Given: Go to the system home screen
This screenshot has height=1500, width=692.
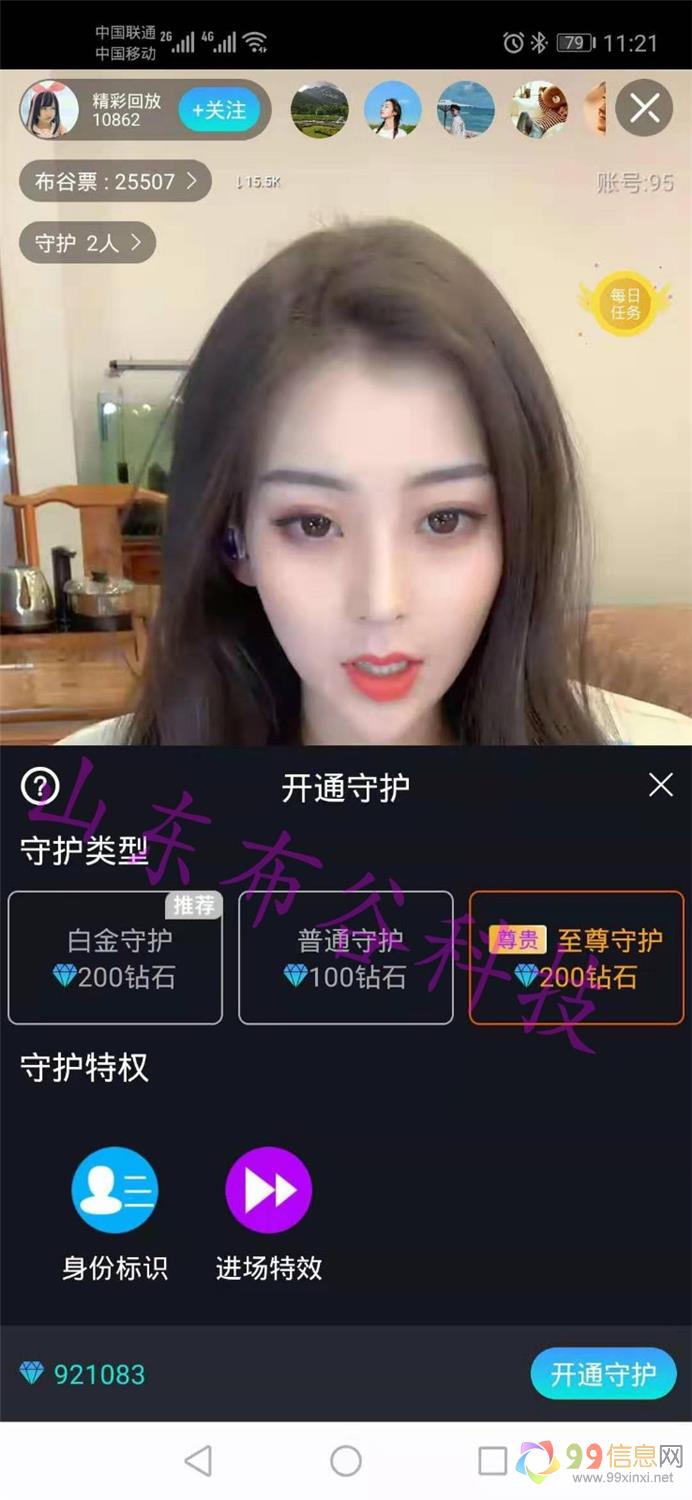Looking at the screenshot, I should (x=346, y=1461).
